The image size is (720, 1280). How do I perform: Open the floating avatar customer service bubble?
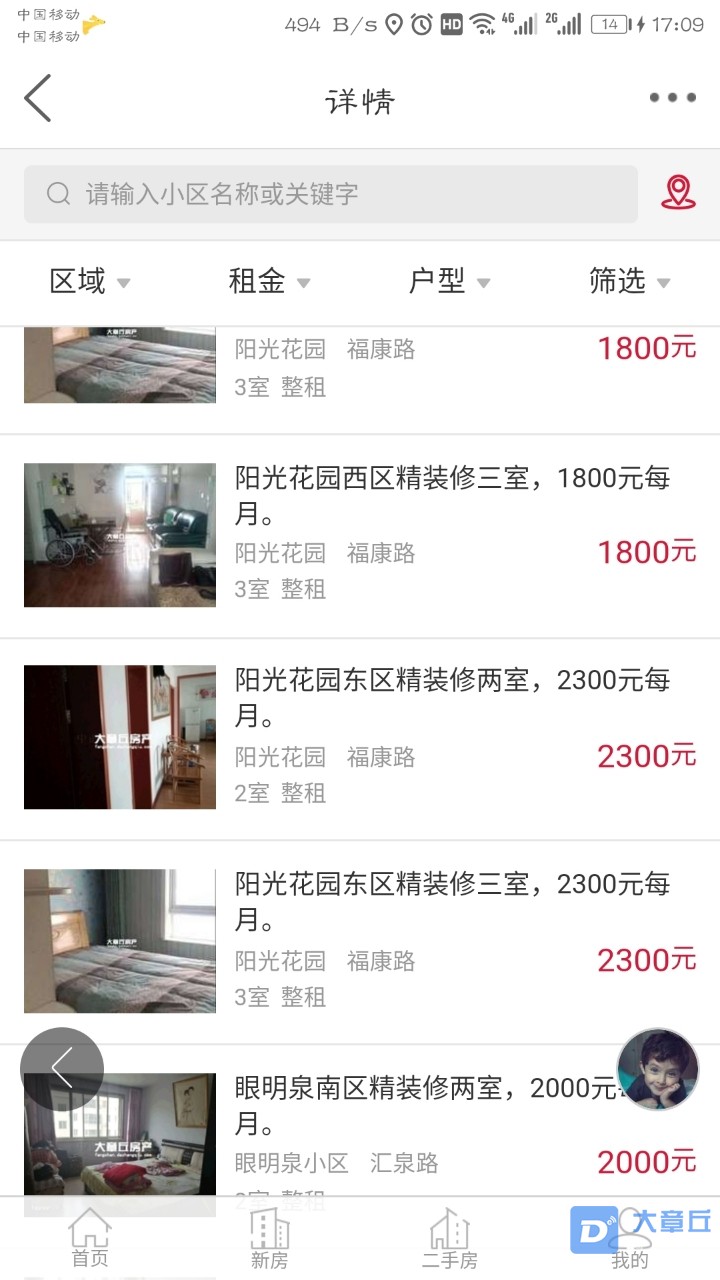click(x=657, y=1069)
